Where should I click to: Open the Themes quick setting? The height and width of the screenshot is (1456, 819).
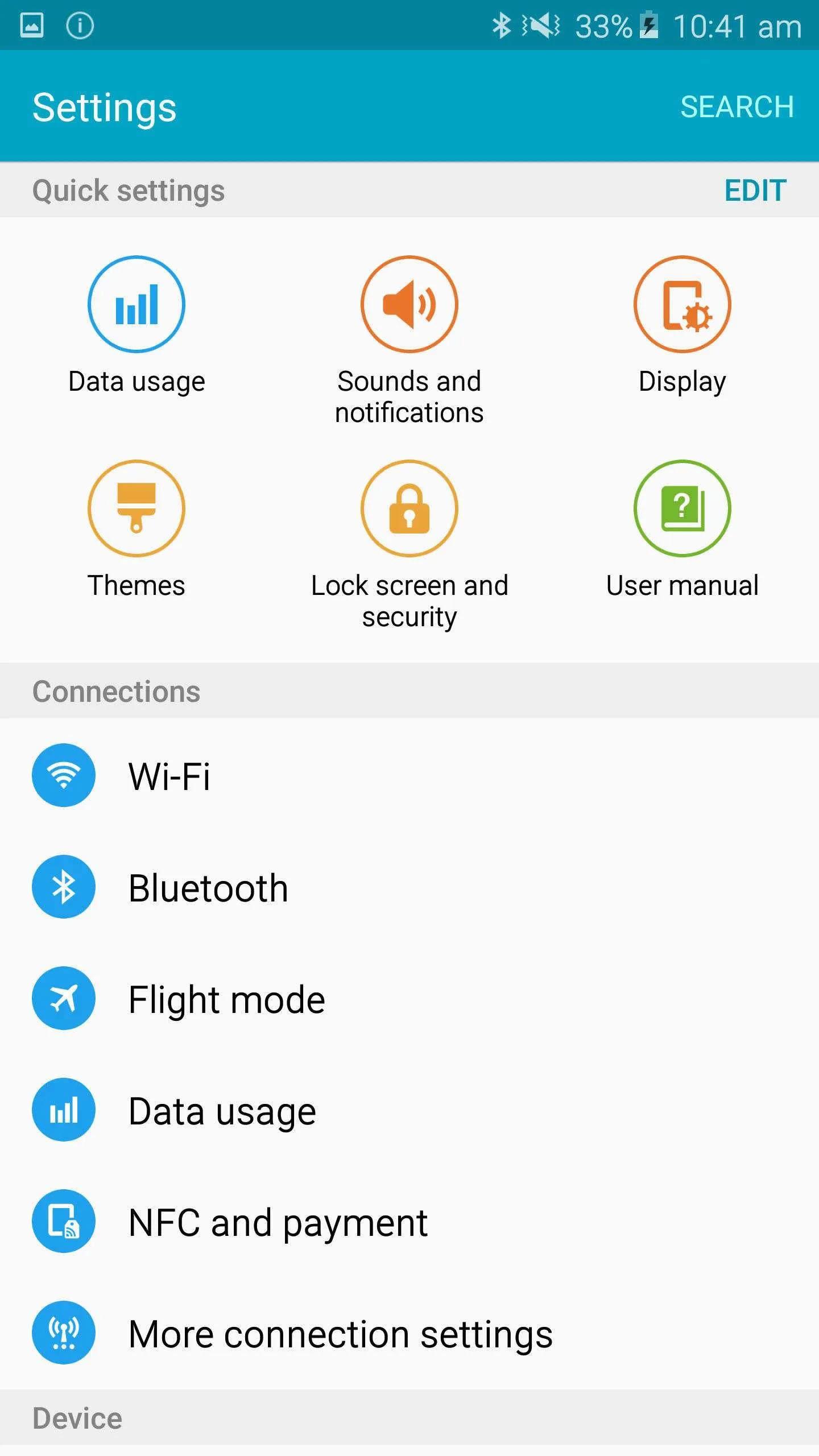(136, 508)
